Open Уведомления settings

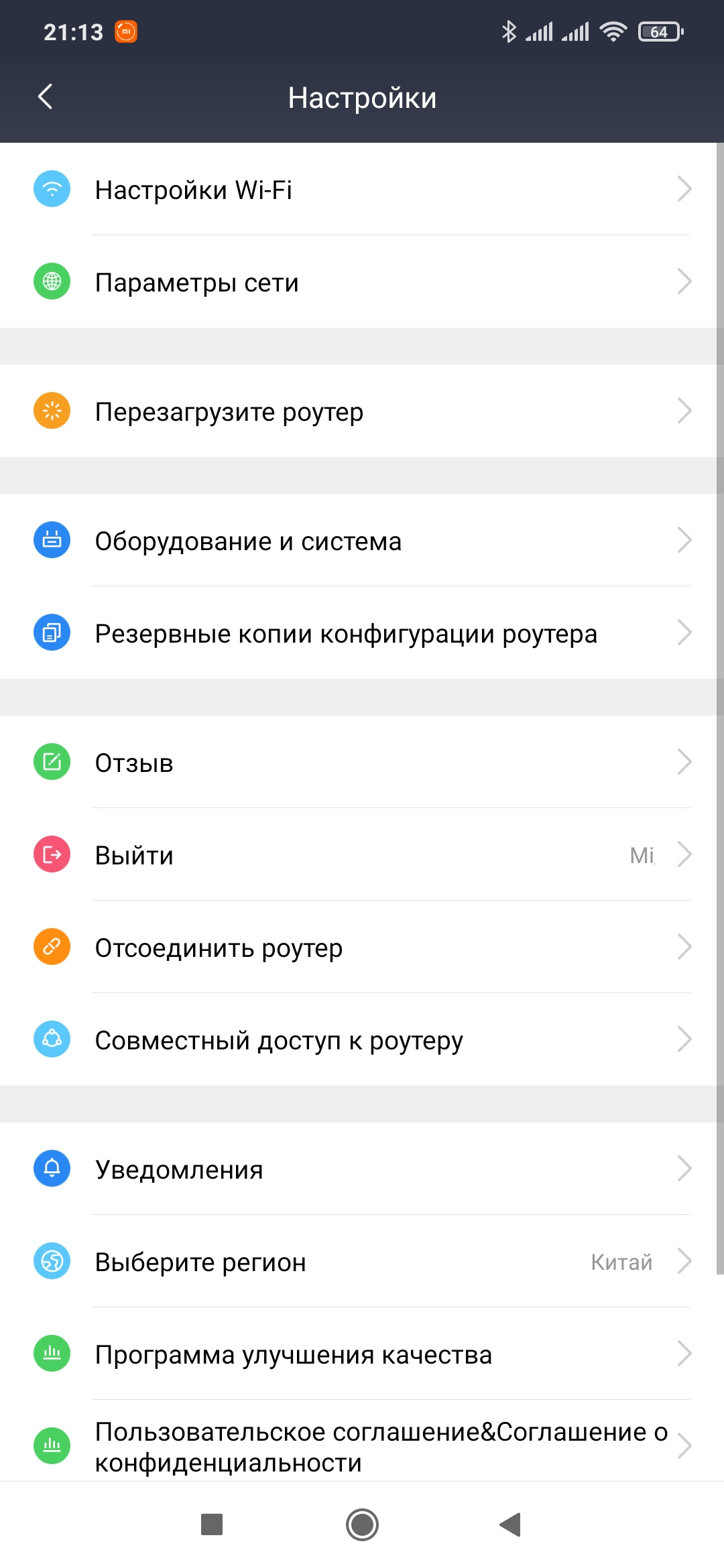click(x=362, y=1169)
